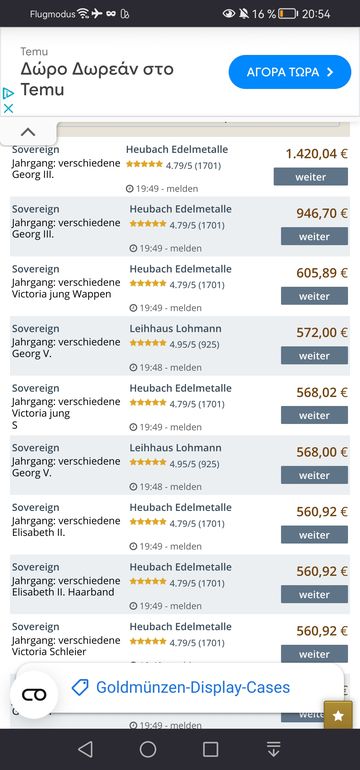Open weiter for Victoria jung Wappen Sovereign
This screenshot has height=770, width=360.
[x=314, y=296]
